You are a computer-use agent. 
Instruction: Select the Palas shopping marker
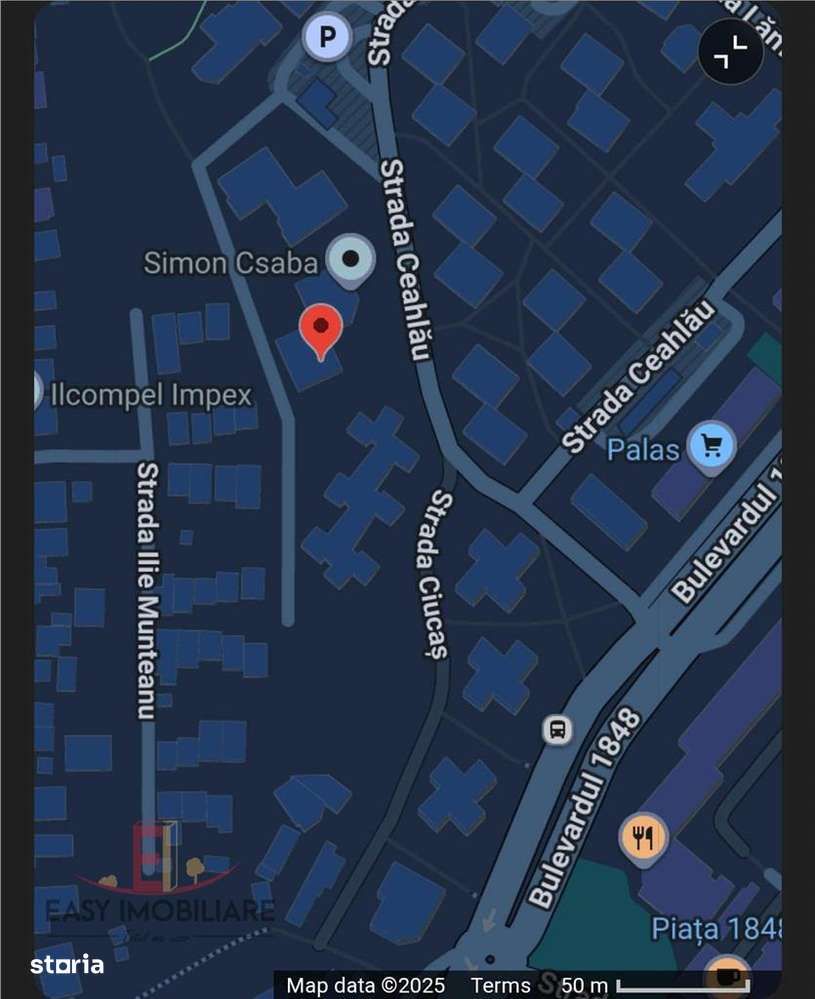[712, 444]
